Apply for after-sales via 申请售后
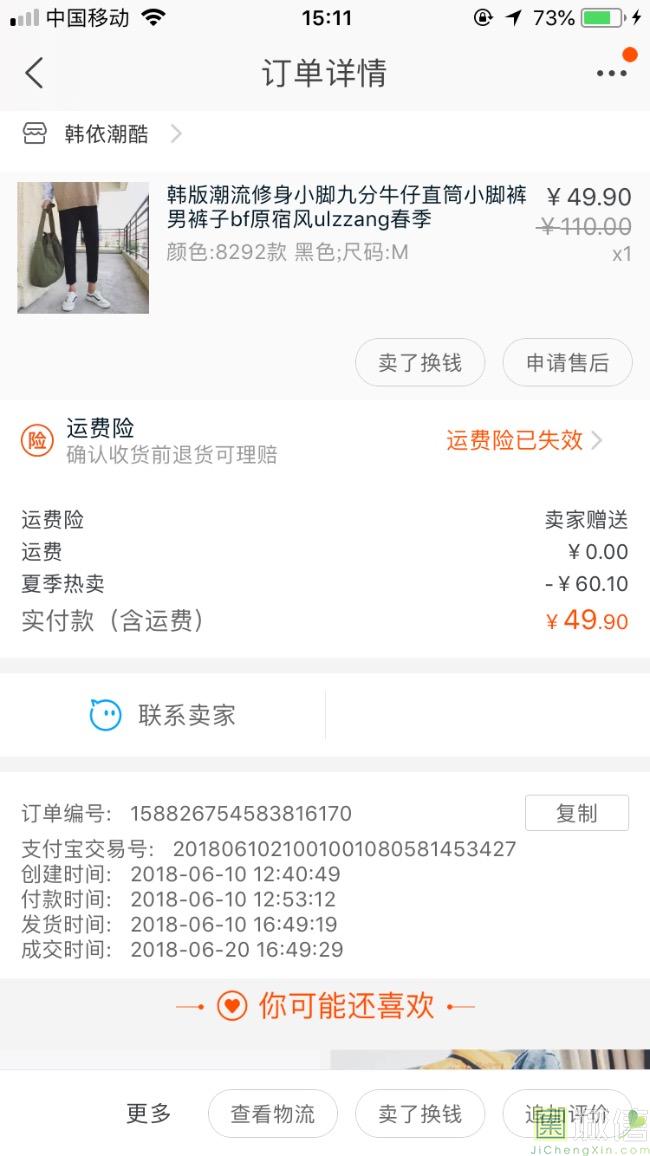 (x=567, y=363)
